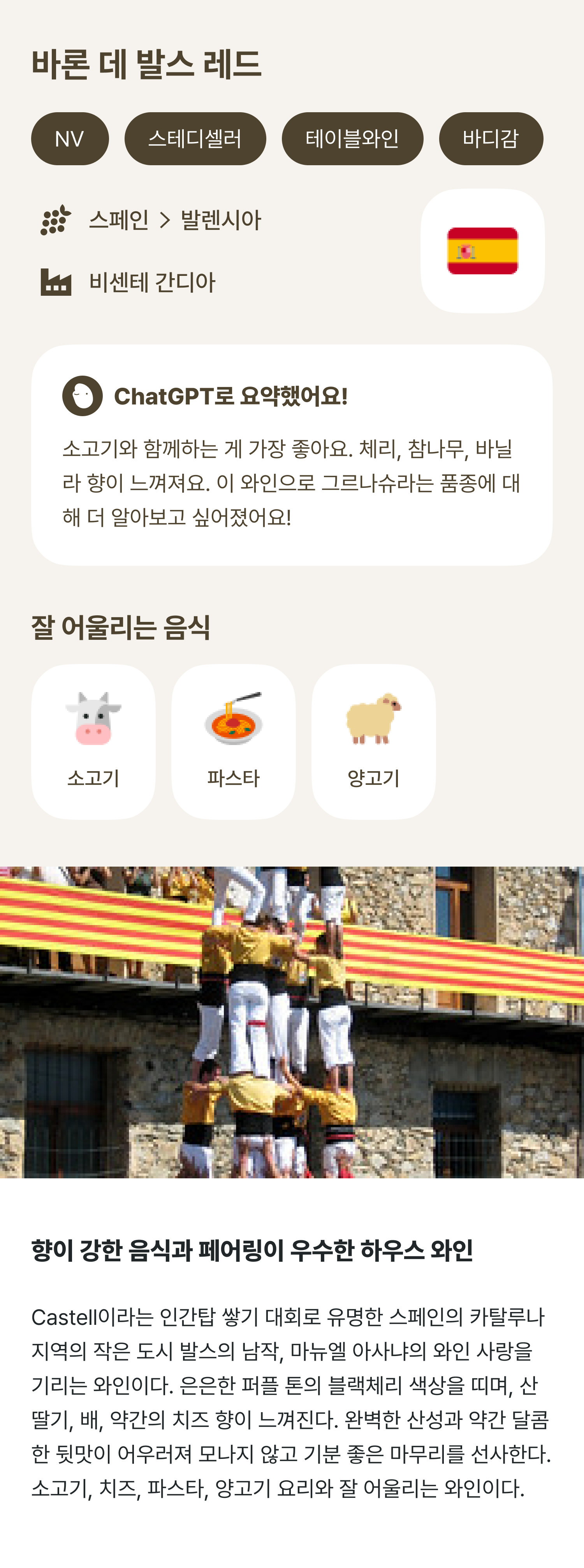Select the 파스타 food pairing card
This screenshot has height=1568, width=584.
[x=234, y=742]
